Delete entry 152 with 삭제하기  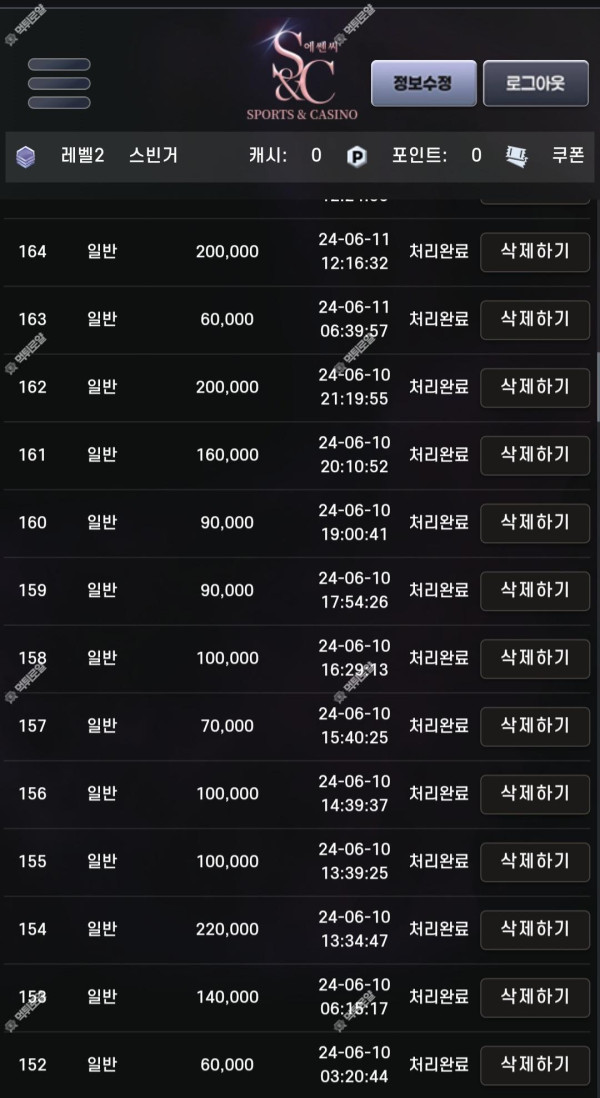[535, 1064]
